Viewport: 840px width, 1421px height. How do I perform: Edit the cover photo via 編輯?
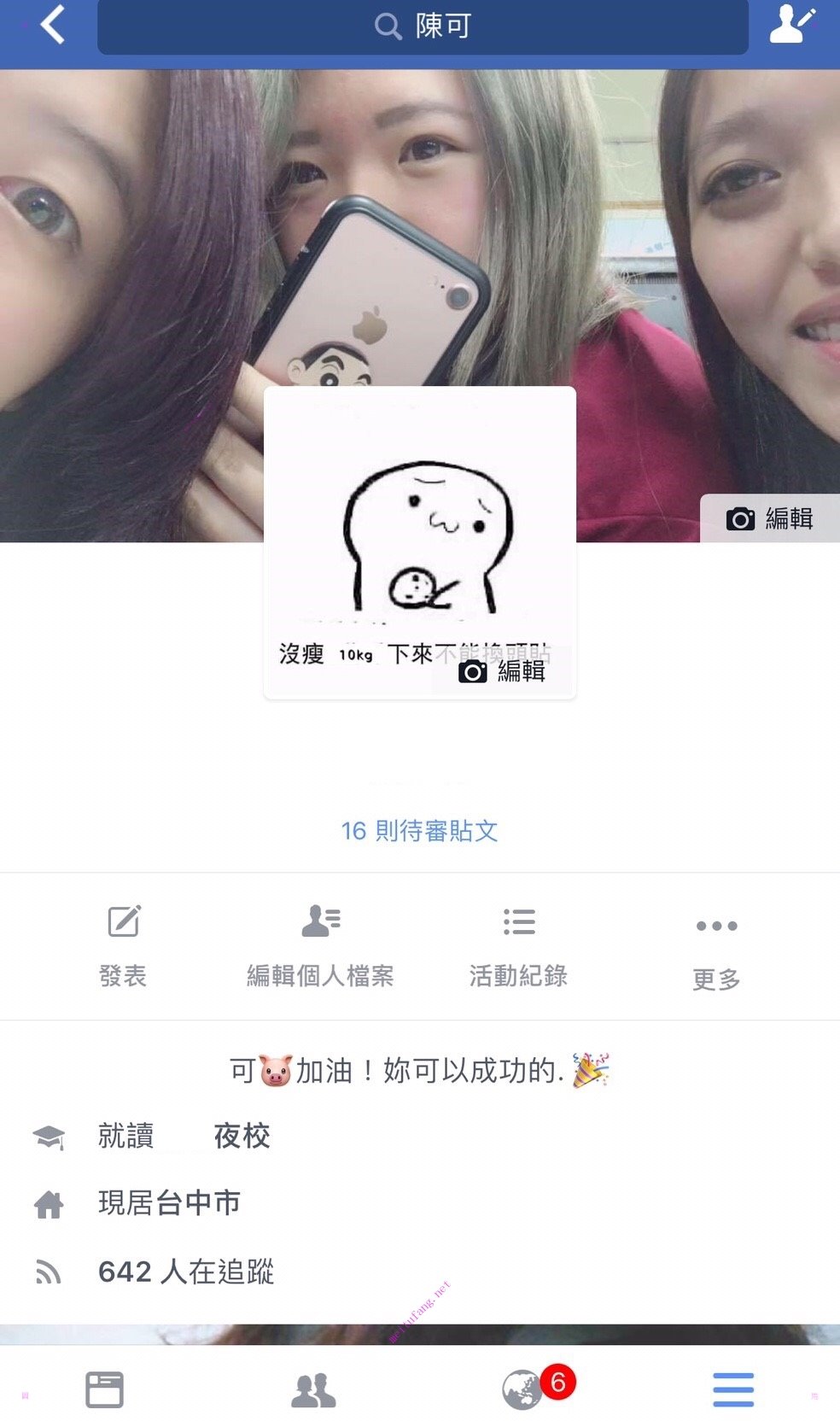(x=770, y=518)
